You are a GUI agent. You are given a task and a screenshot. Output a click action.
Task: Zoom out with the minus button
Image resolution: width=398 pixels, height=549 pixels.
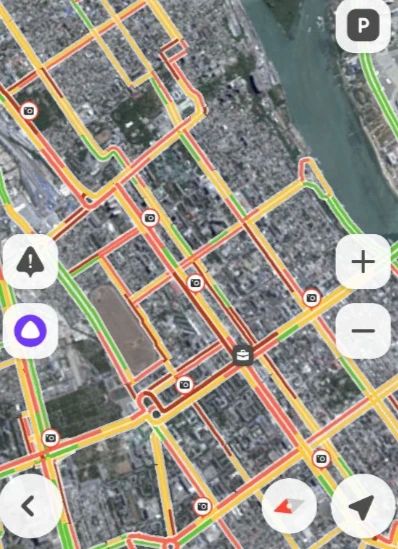tap(363, 331)
